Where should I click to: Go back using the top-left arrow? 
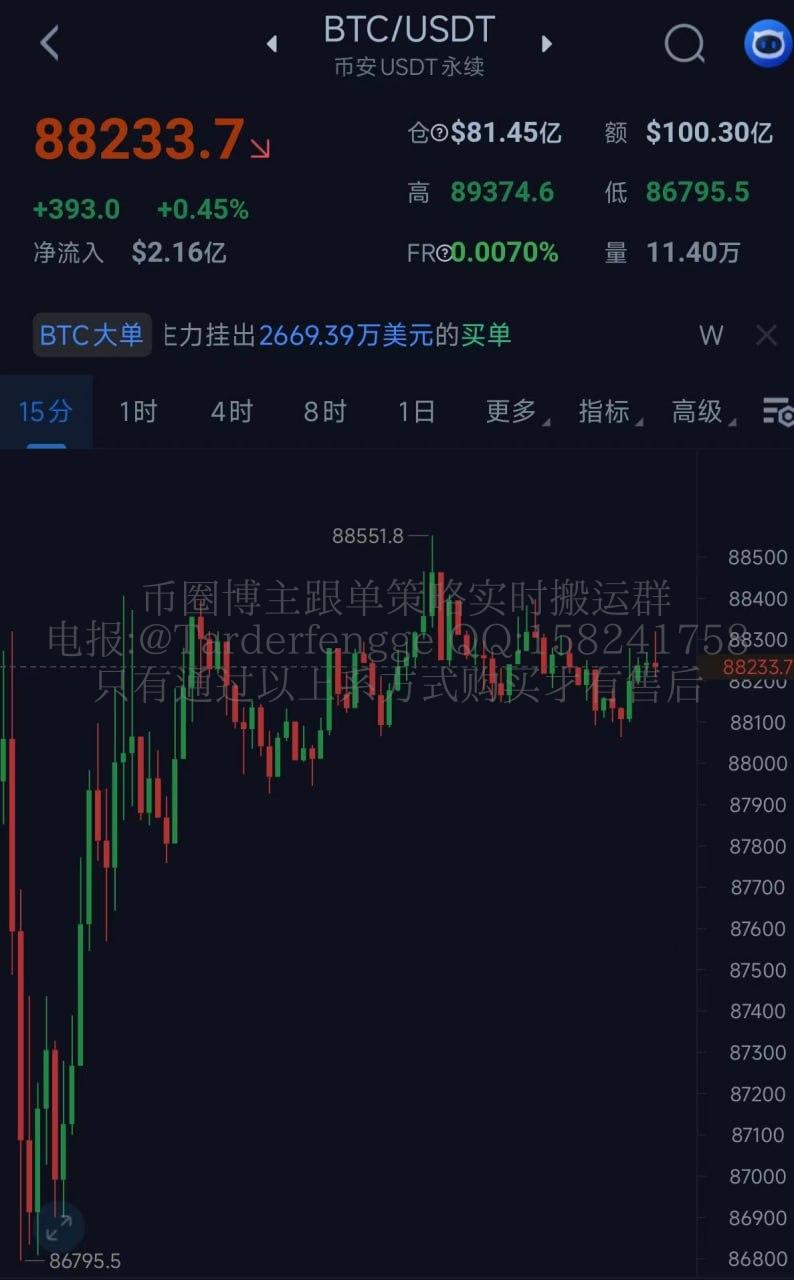[49, 43]
